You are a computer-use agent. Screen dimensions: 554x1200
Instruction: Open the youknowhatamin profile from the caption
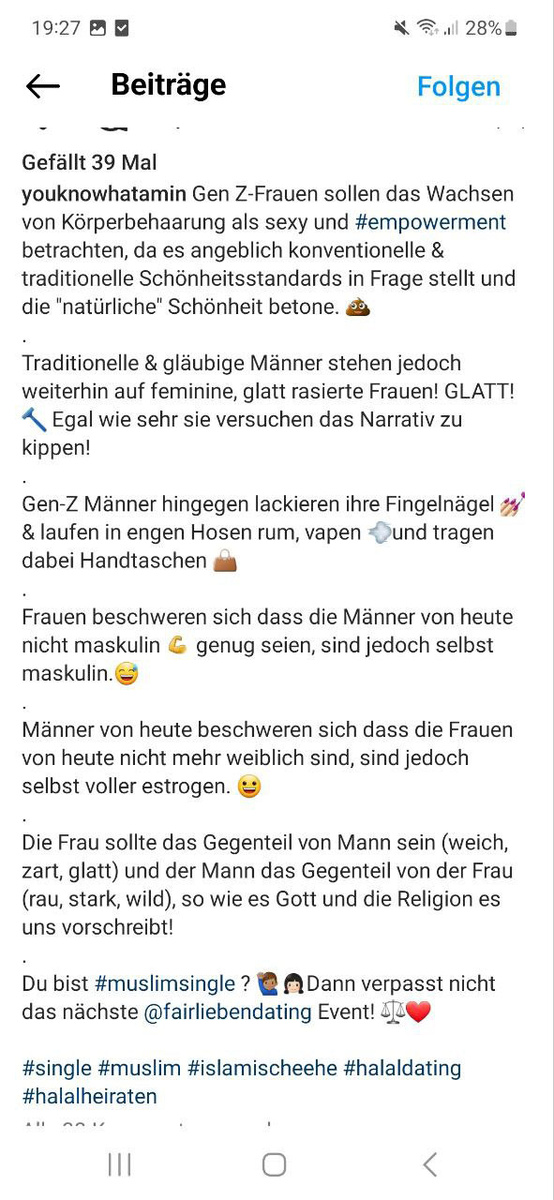click(104, 194)
